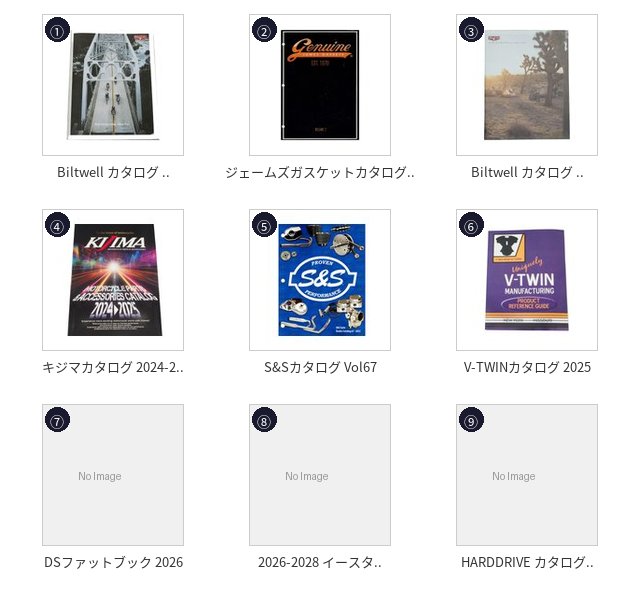Open the rank 3 Biltwell catalog with desert cover
The image size is (641, 605).
point(527,85)
